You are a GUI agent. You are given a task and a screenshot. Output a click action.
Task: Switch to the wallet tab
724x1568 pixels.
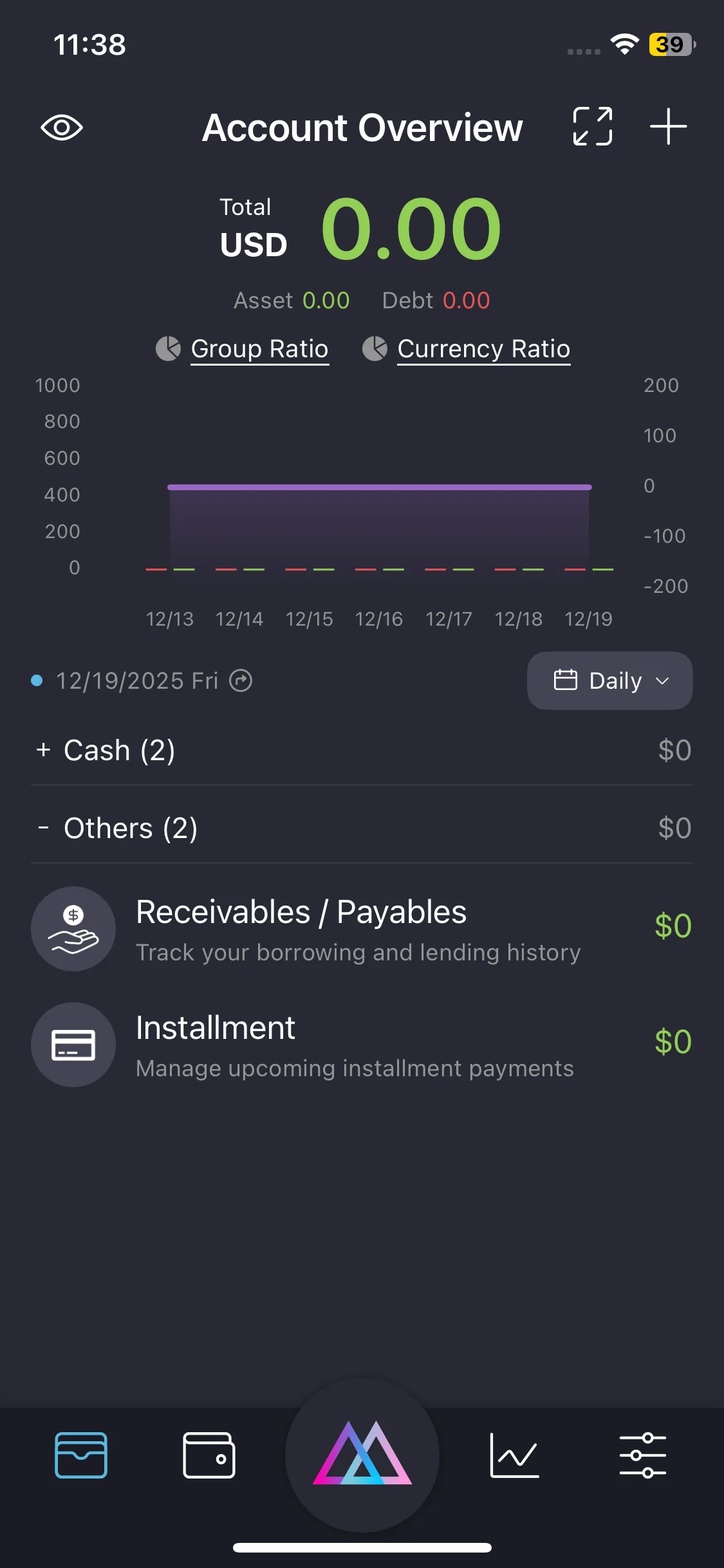(209, 1455)
